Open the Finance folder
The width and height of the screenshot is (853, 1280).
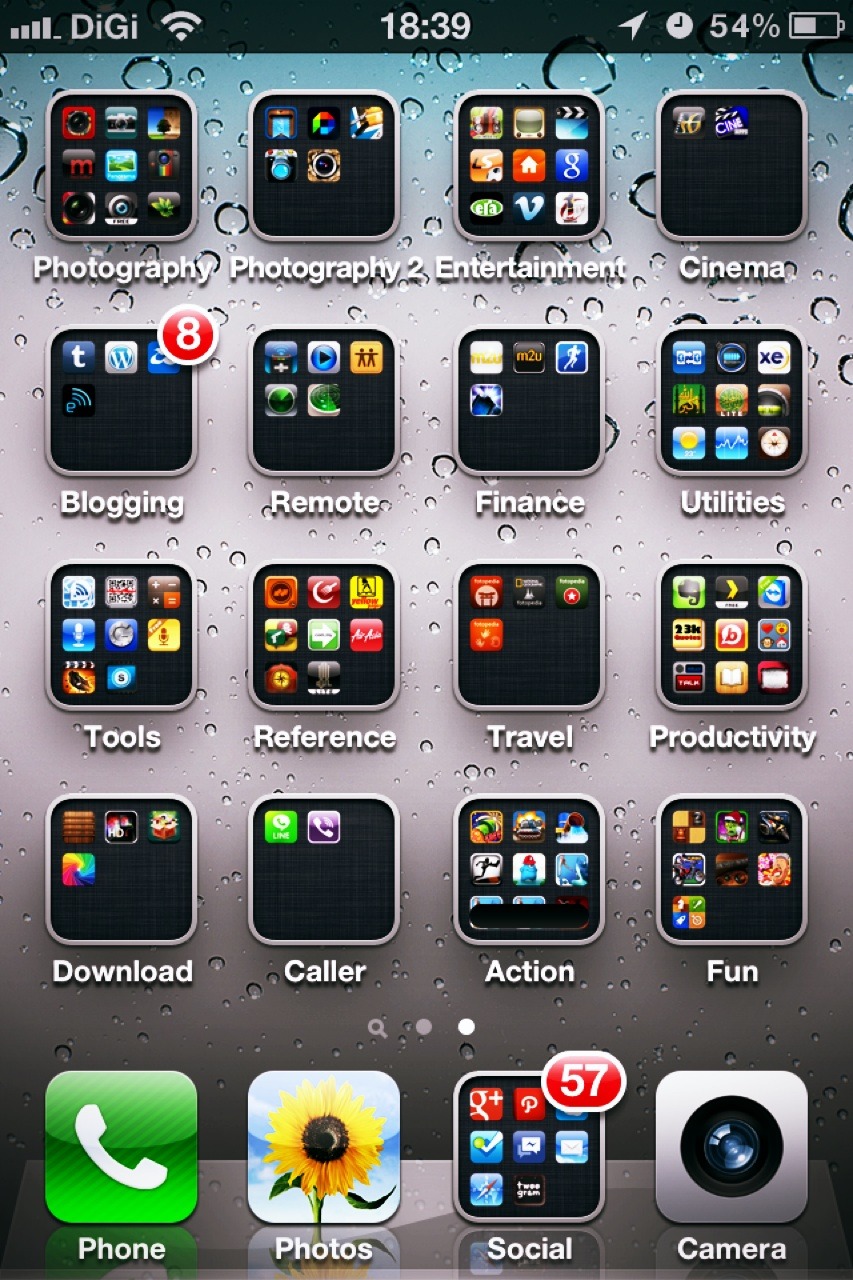(x=529, y=400)
